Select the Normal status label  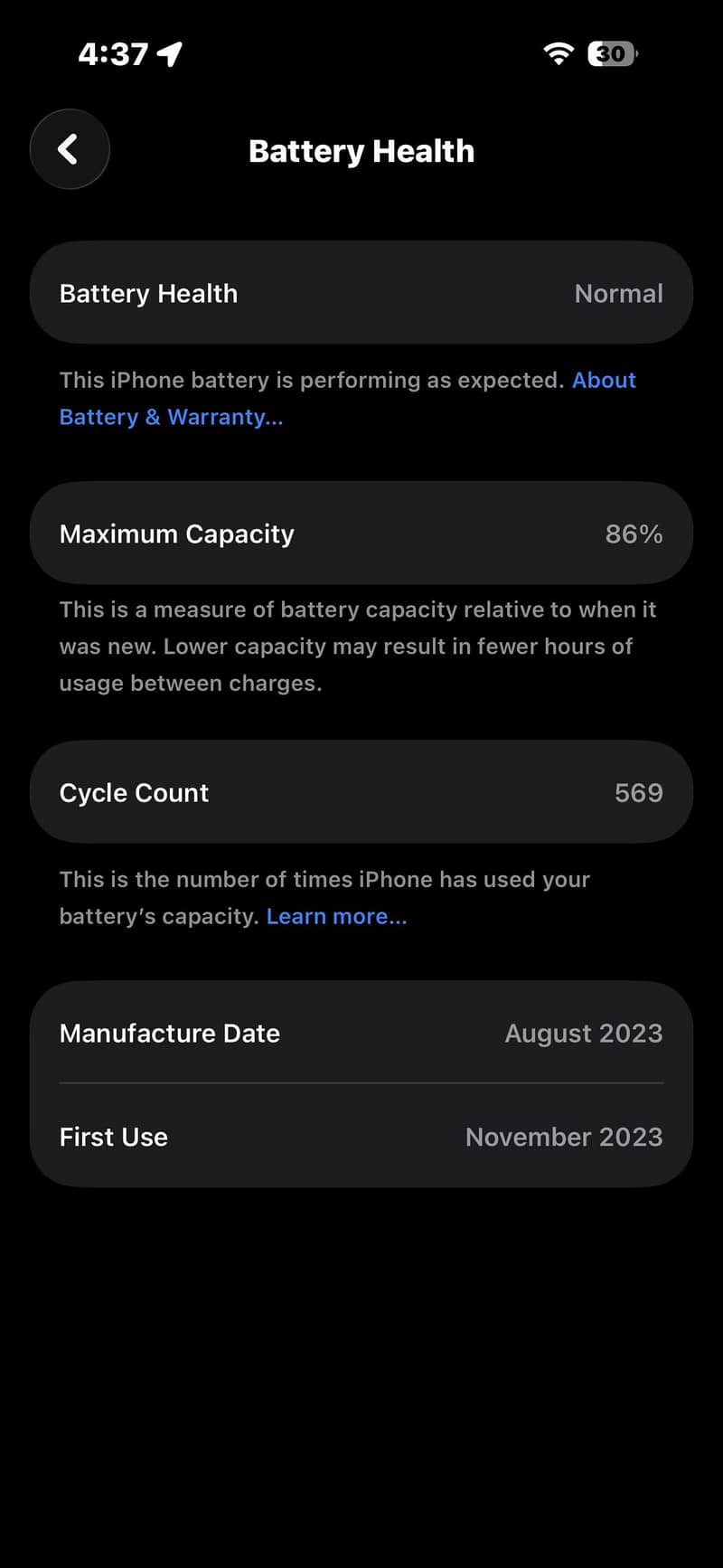[x=618, y=293]
